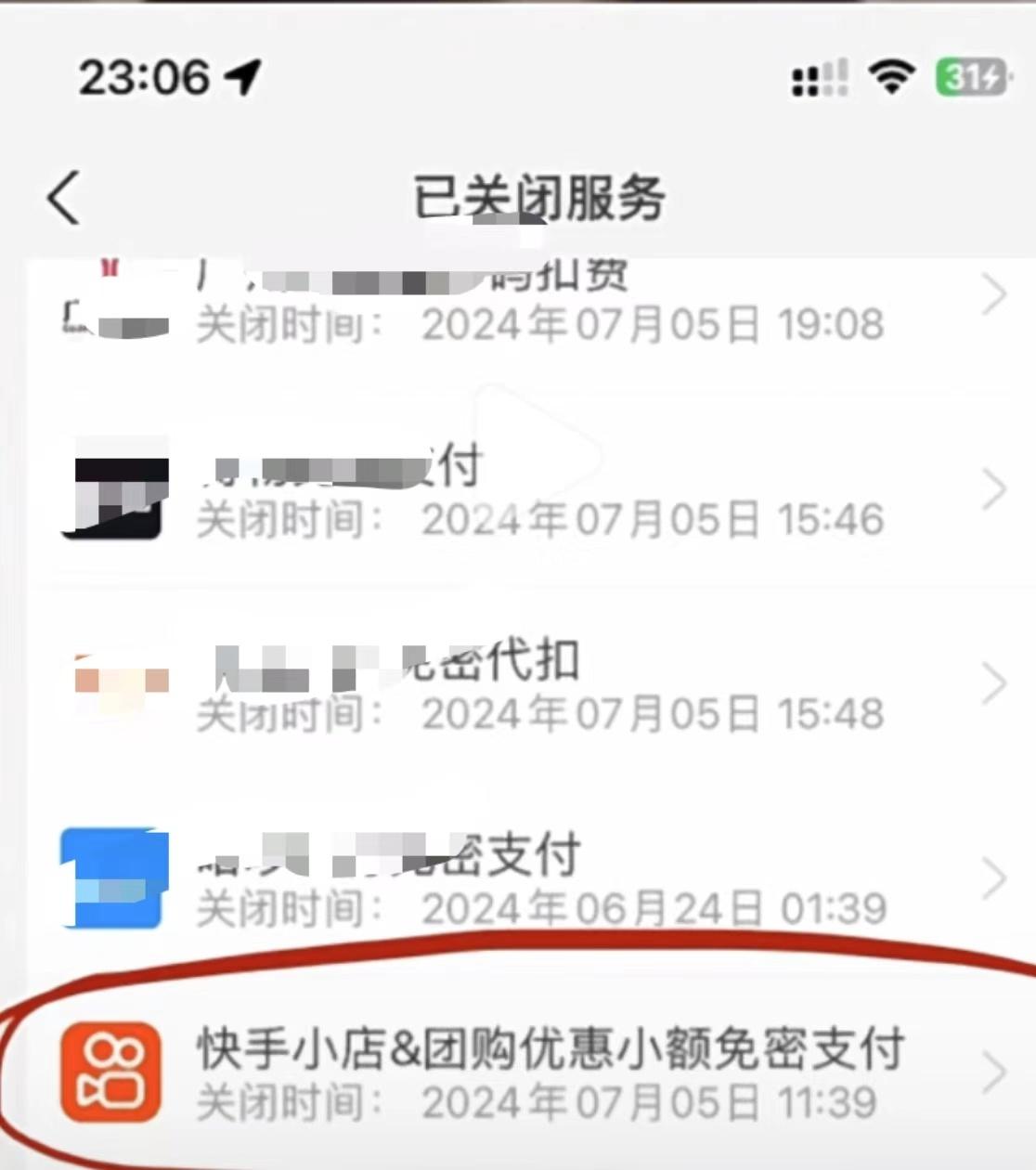Open 免密代扣 service closed at 15:48
Viewport: 1036px width, 1170px height.
point(548,685)
